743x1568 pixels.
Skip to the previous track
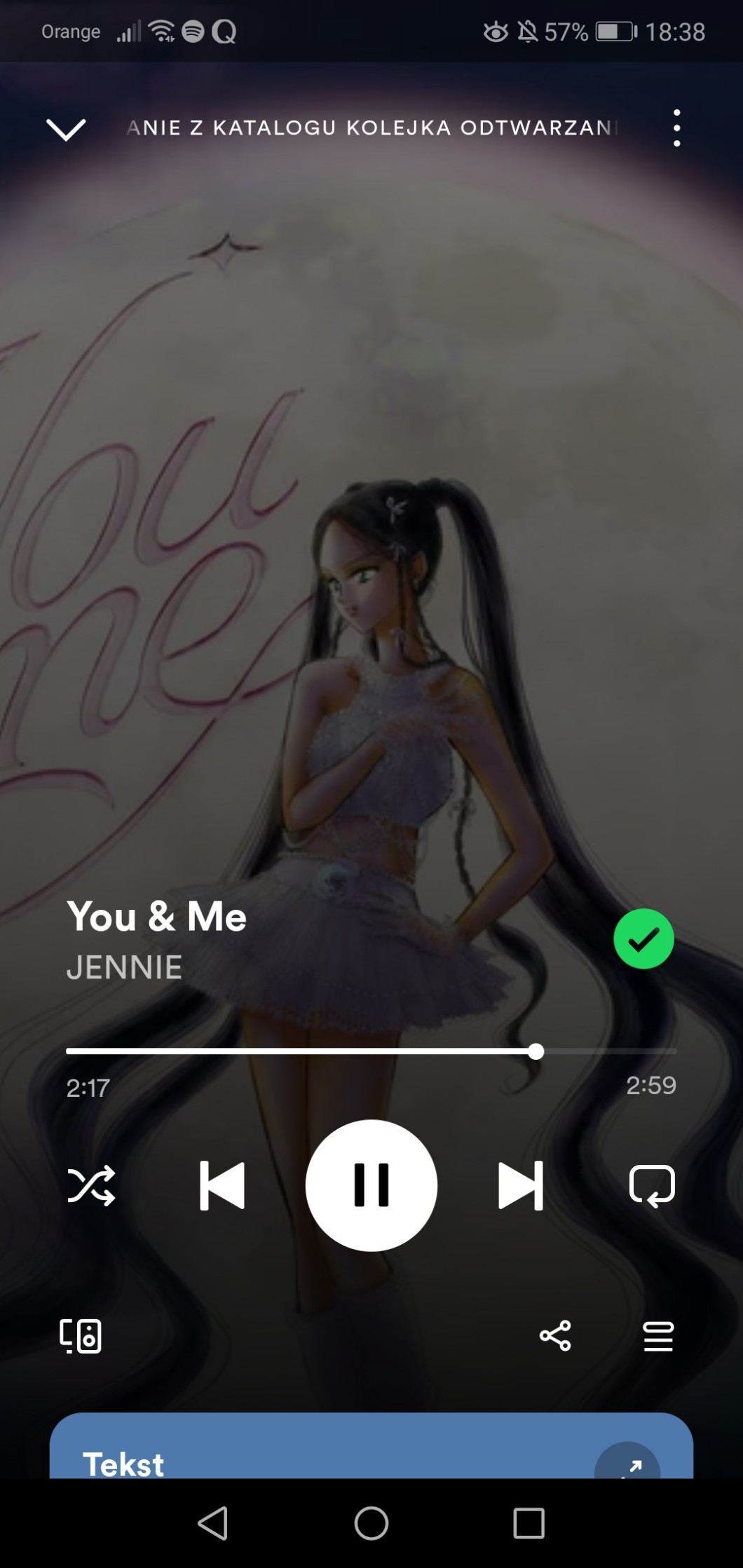tap(222, 1185)
